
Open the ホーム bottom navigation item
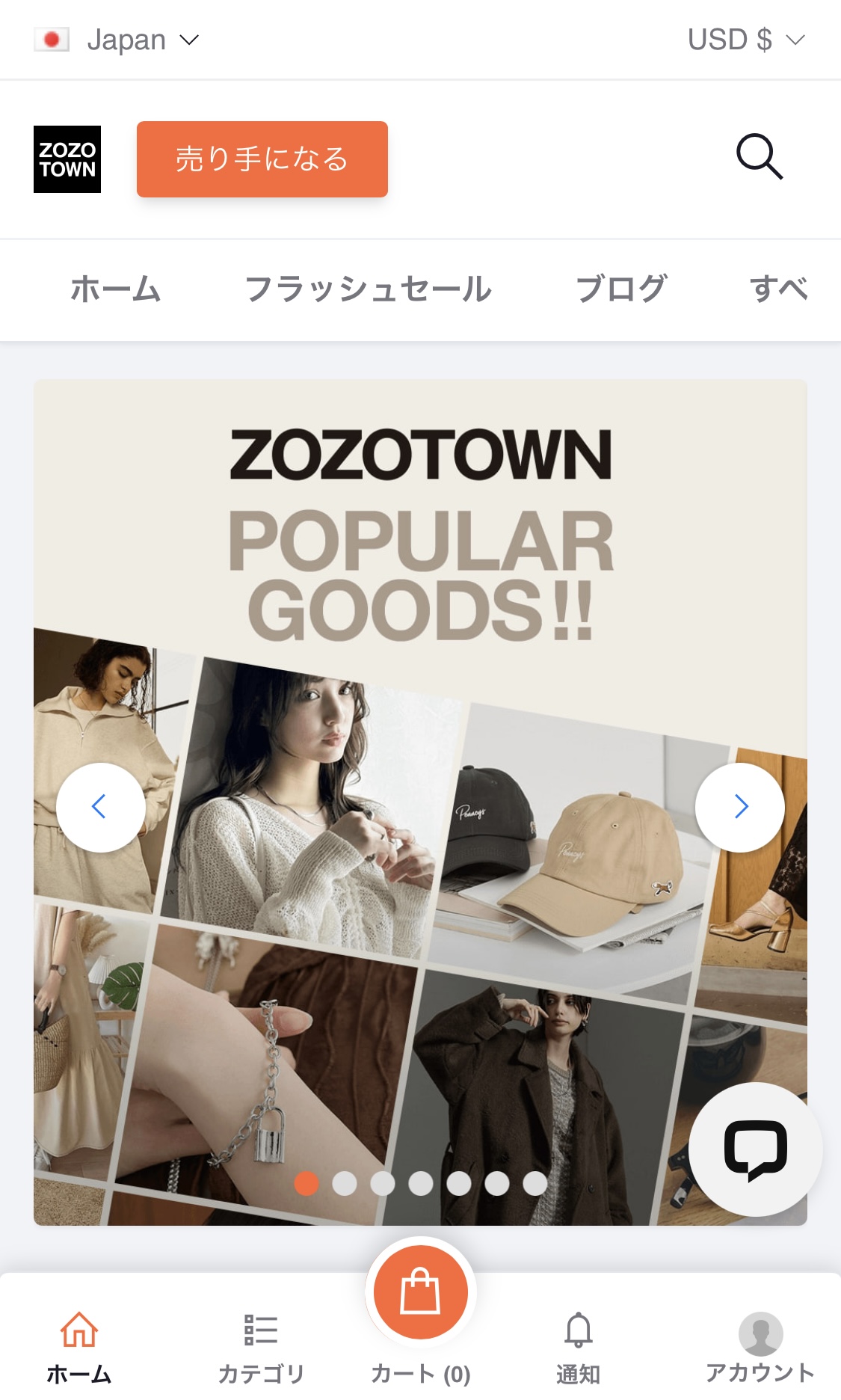click(79, 1347)
